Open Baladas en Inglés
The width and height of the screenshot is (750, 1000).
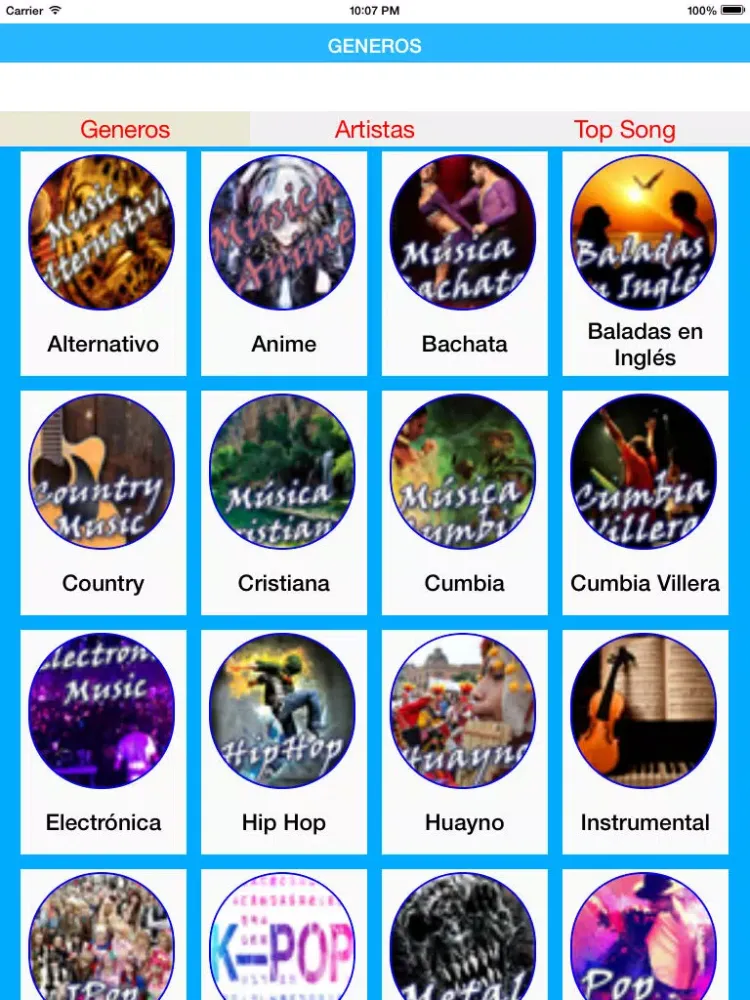point(645,263)
